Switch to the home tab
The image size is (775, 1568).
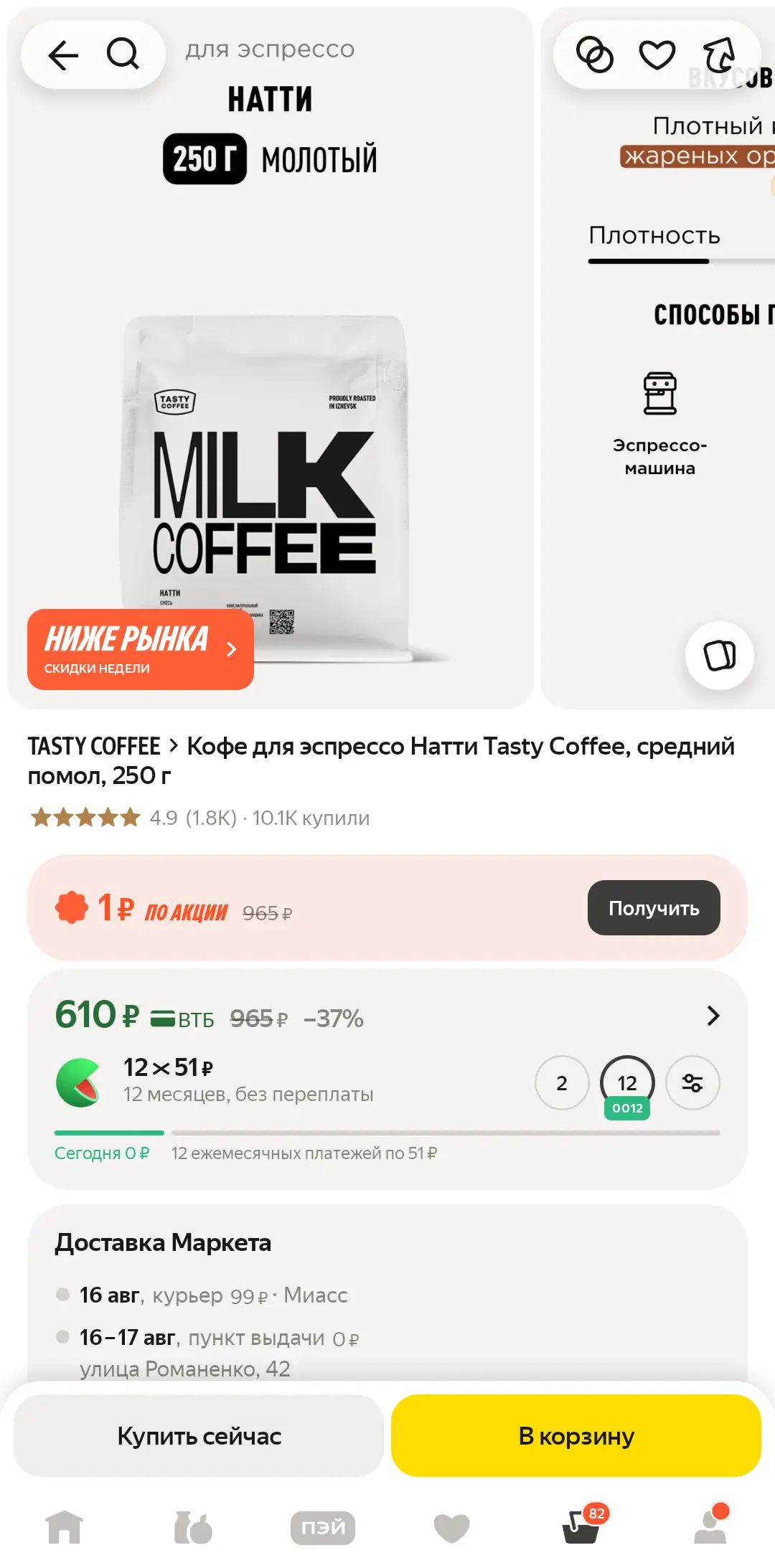65,1527
